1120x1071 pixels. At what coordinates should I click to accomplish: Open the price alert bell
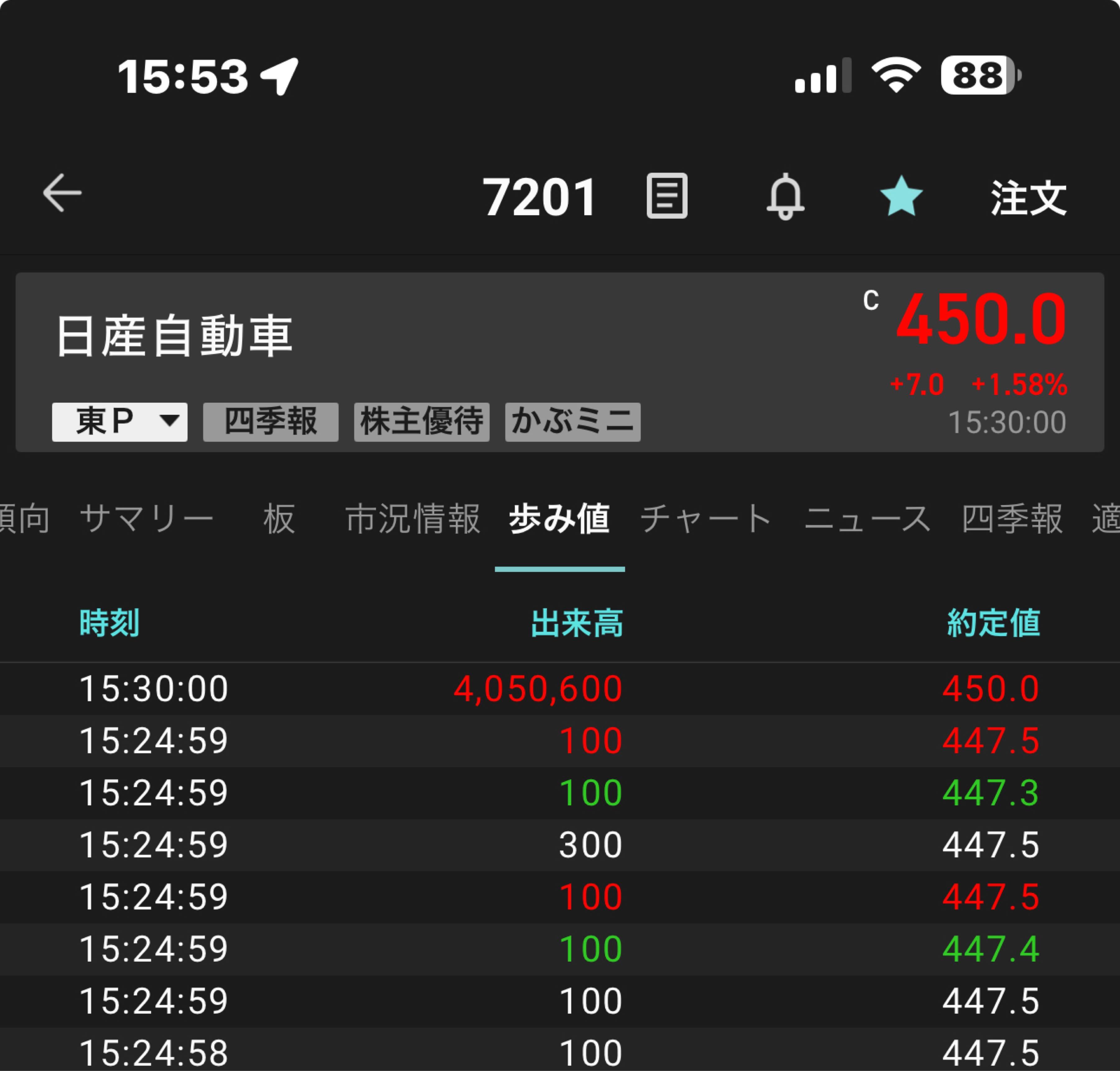(x=785, y=196)
